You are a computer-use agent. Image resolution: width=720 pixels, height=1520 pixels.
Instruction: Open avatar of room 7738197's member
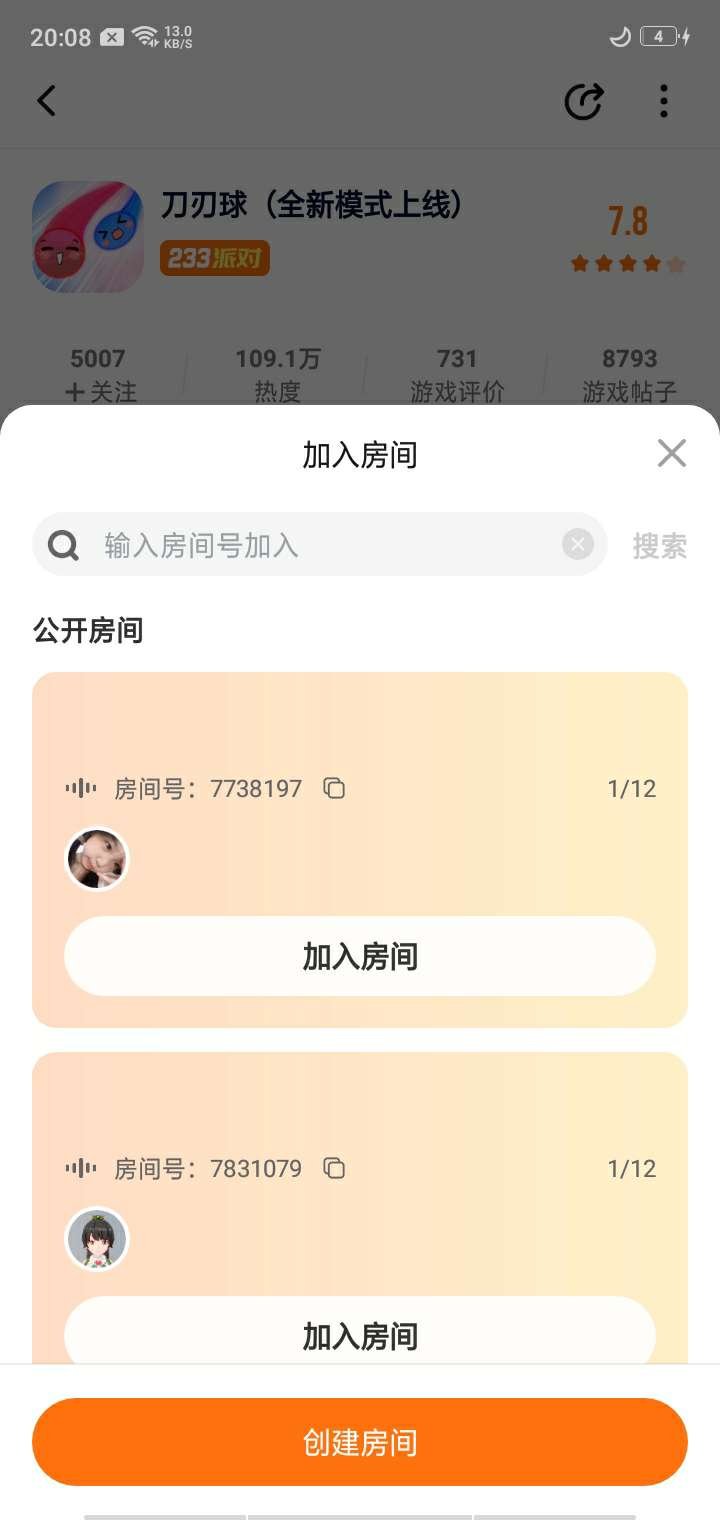97,858
